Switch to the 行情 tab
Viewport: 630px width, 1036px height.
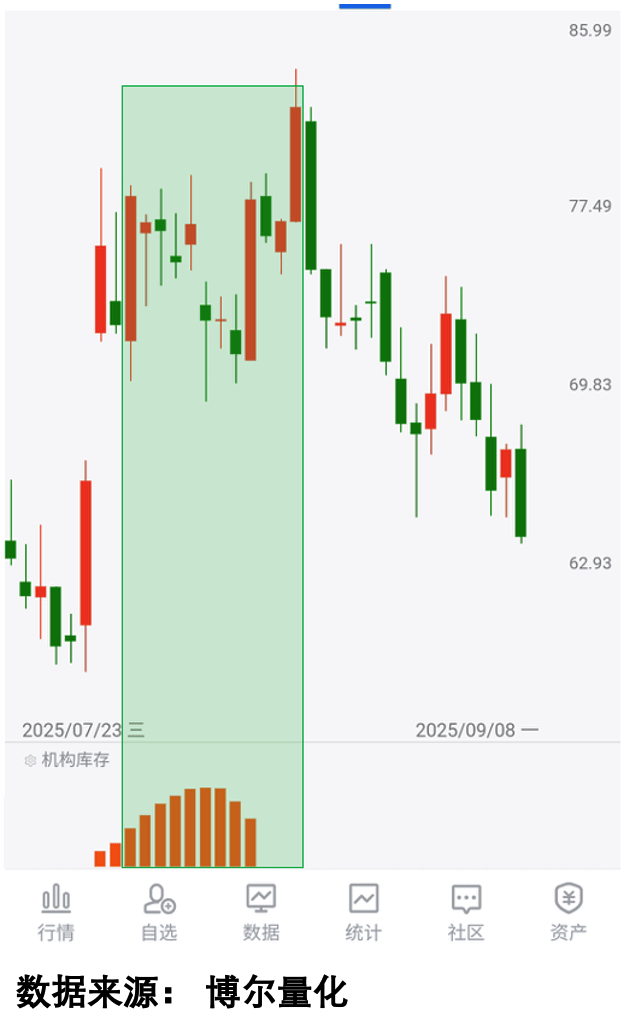56,912
